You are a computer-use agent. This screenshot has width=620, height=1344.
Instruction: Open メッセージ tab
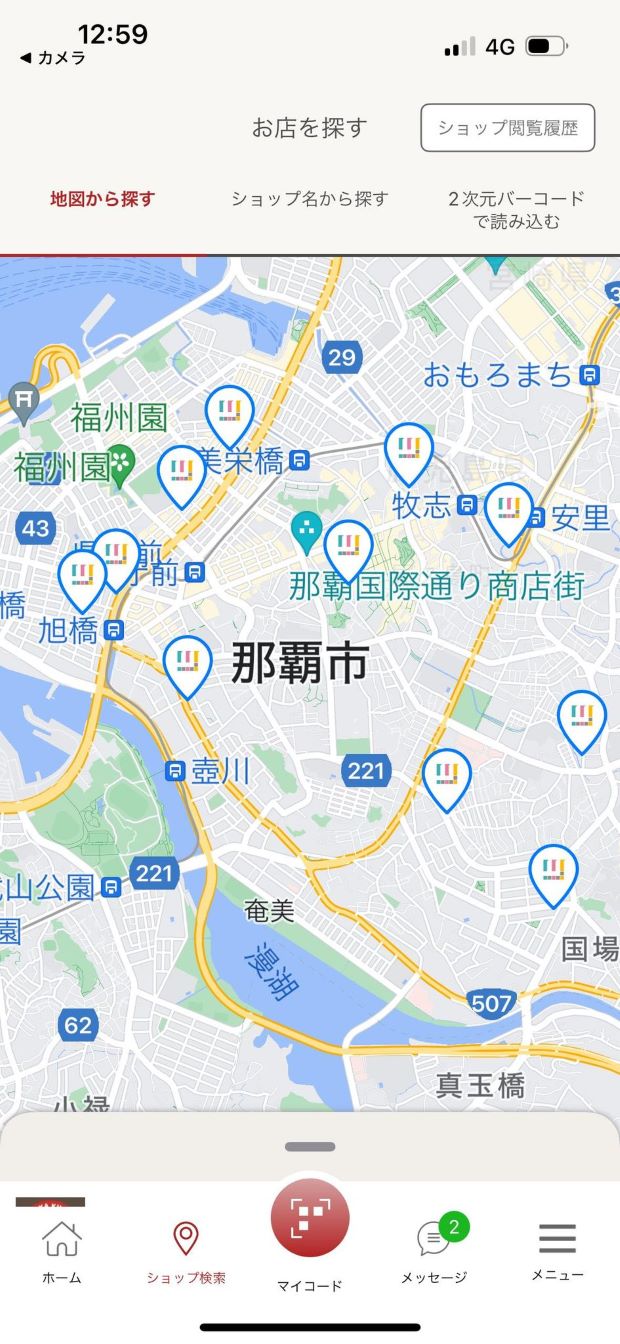[434, 1252]
